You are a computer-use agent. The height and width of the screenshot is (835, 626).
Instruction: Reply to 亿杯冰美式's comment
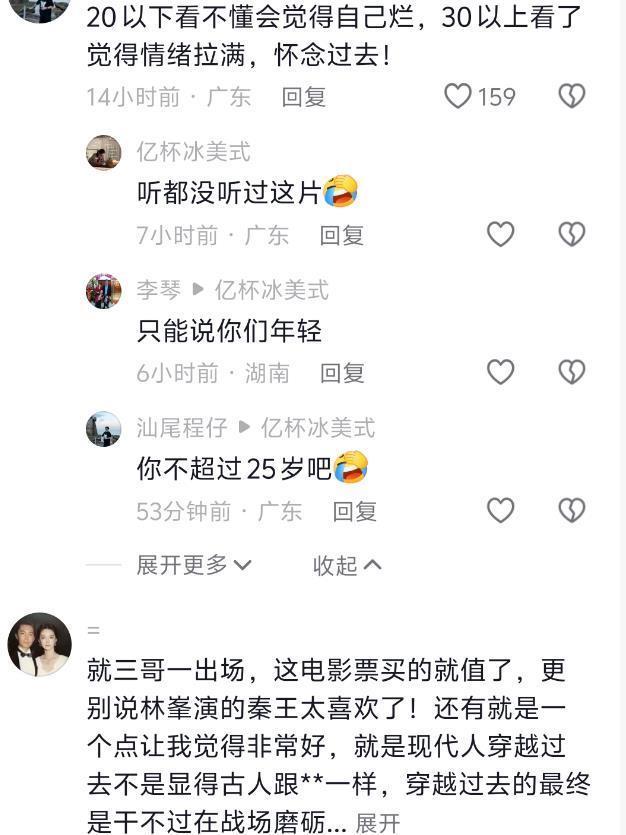coord(341,235)
